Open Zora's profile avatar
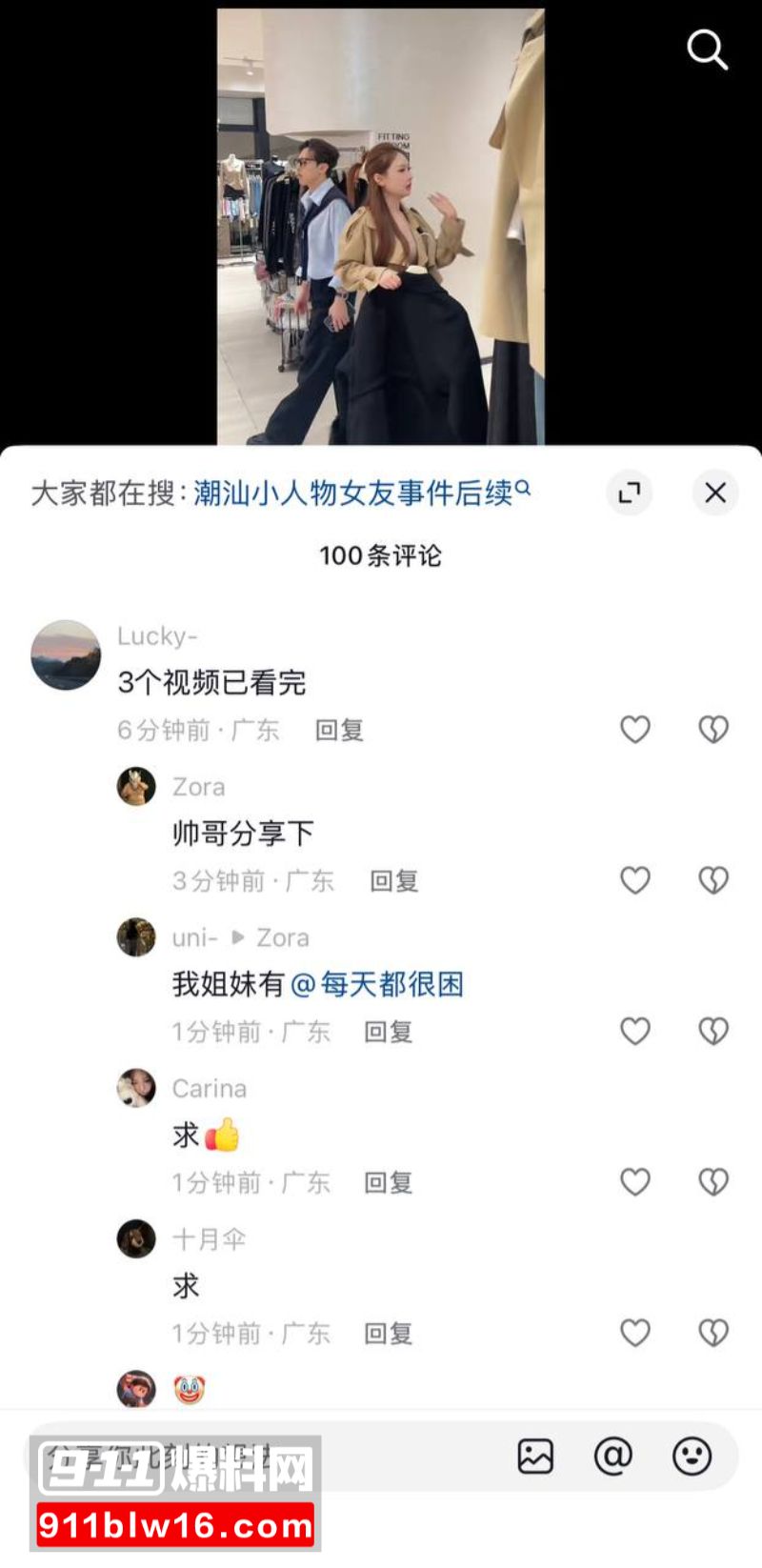This screenshot has width=762, height=1568. click(136, 787)
